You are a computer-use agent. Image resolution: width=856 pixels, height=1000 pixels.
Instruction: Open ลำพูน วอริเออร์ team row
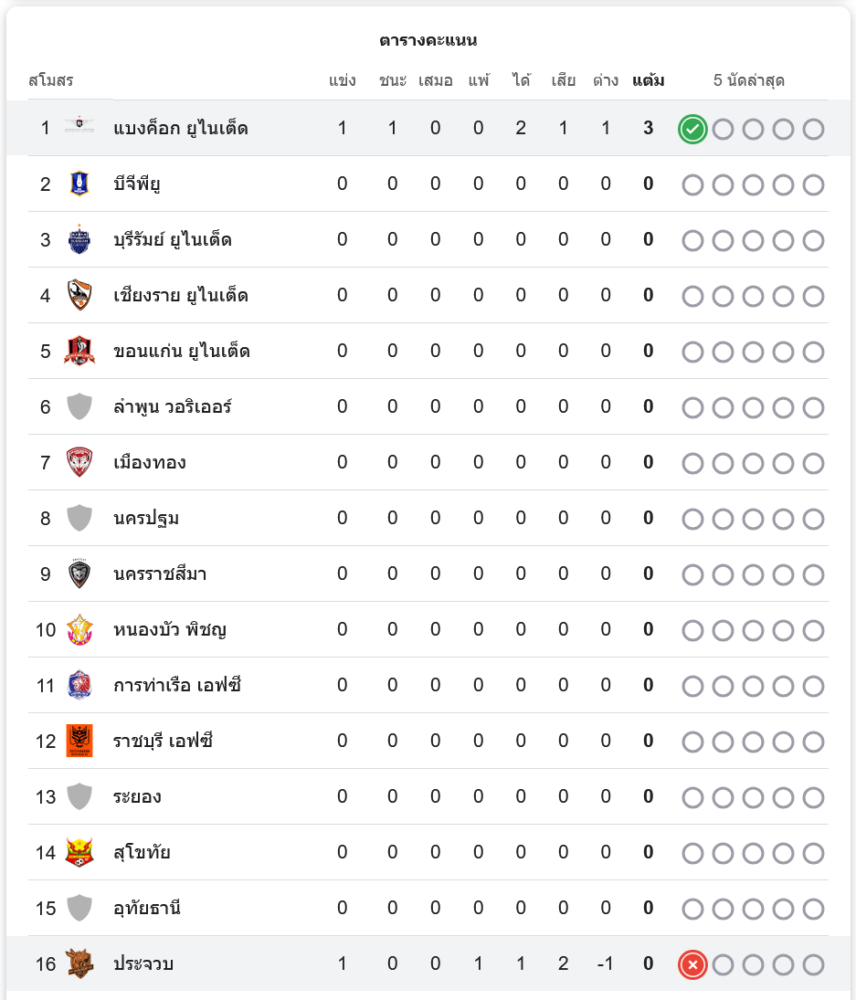click(172, 407)
